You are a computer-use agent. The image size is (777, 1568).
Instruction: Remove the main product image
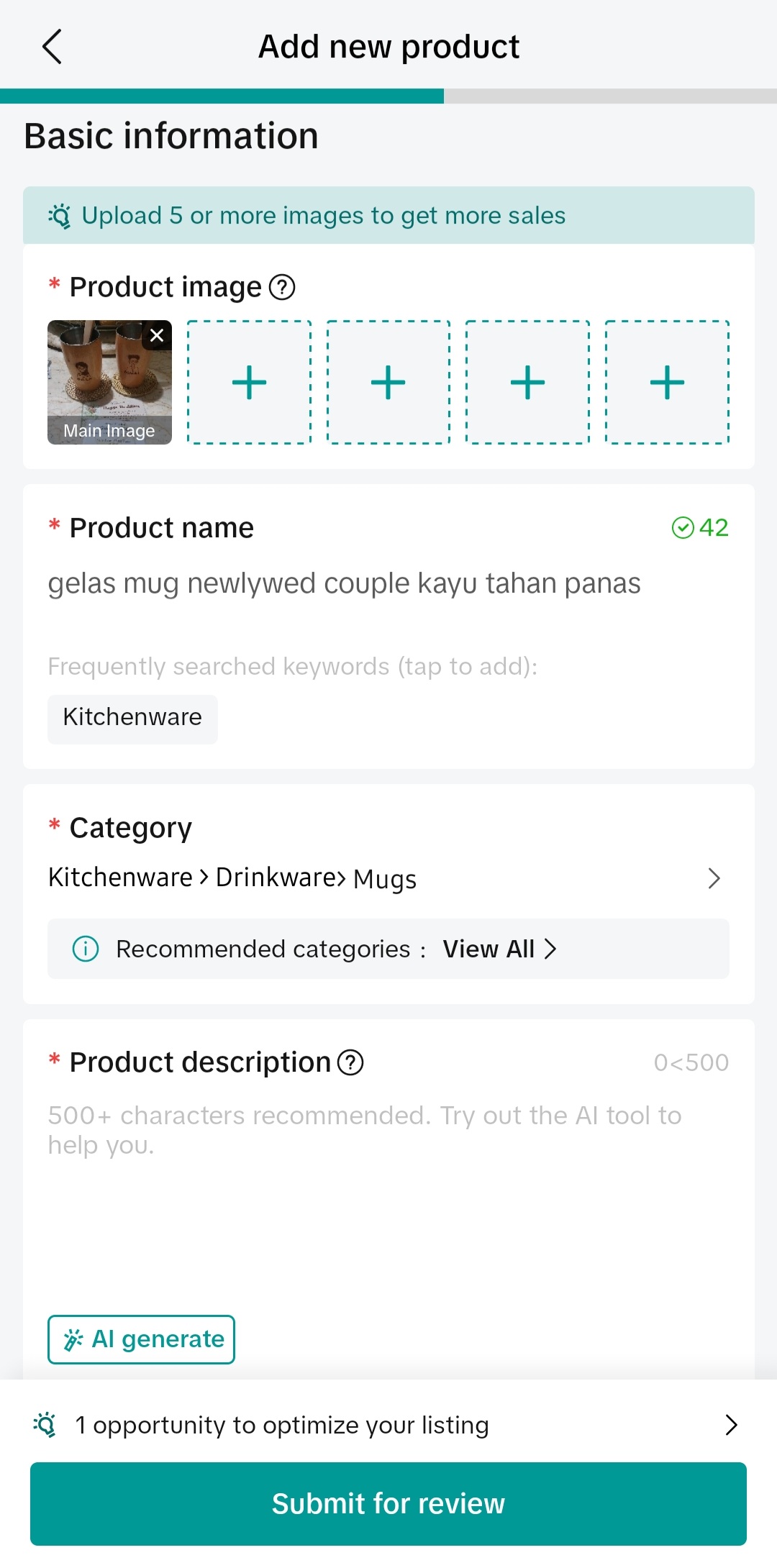tap(157, 335)
